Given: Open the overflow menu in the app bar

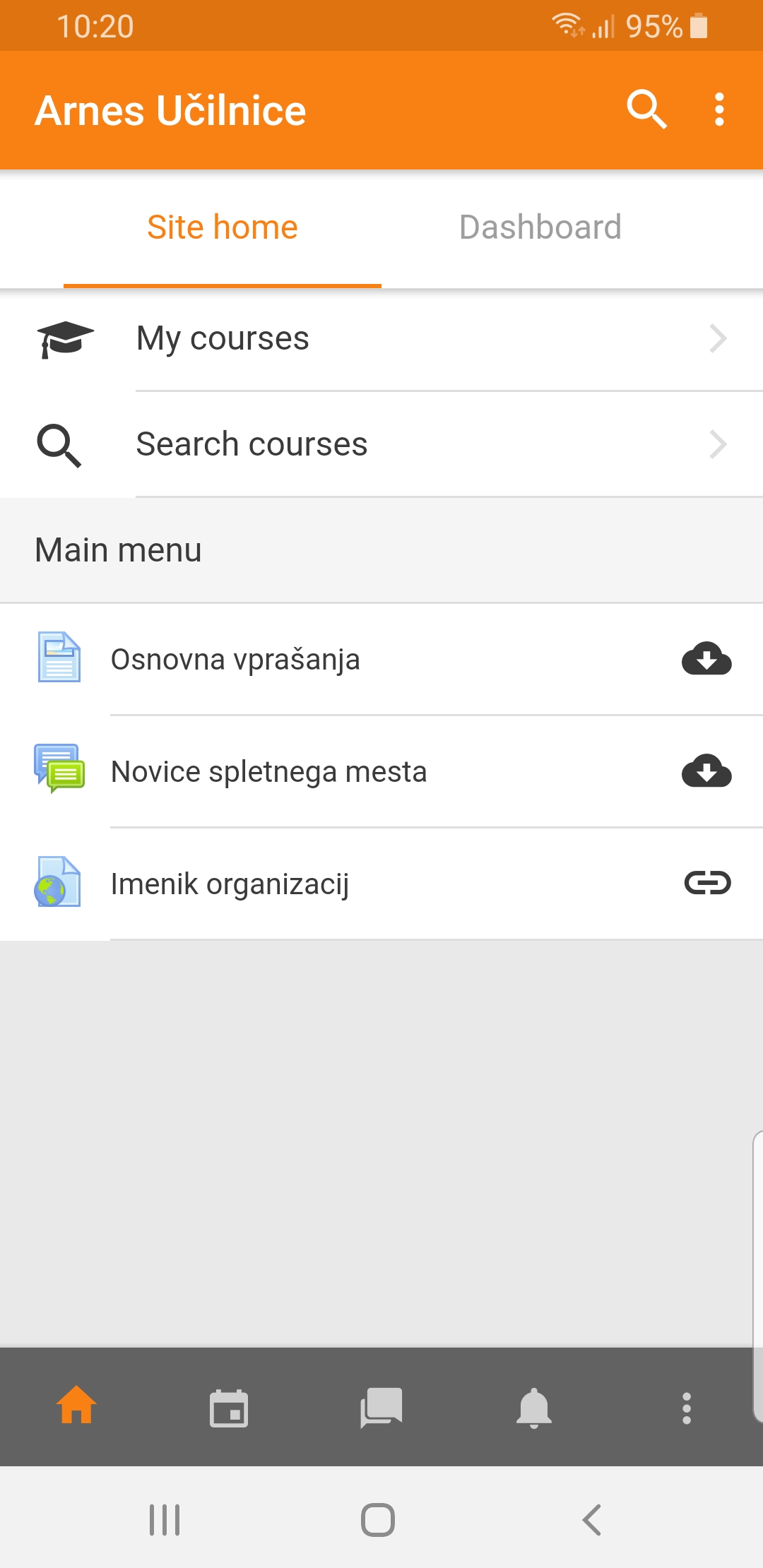Looking at the screenshot, I should click(x=719, y=109).
